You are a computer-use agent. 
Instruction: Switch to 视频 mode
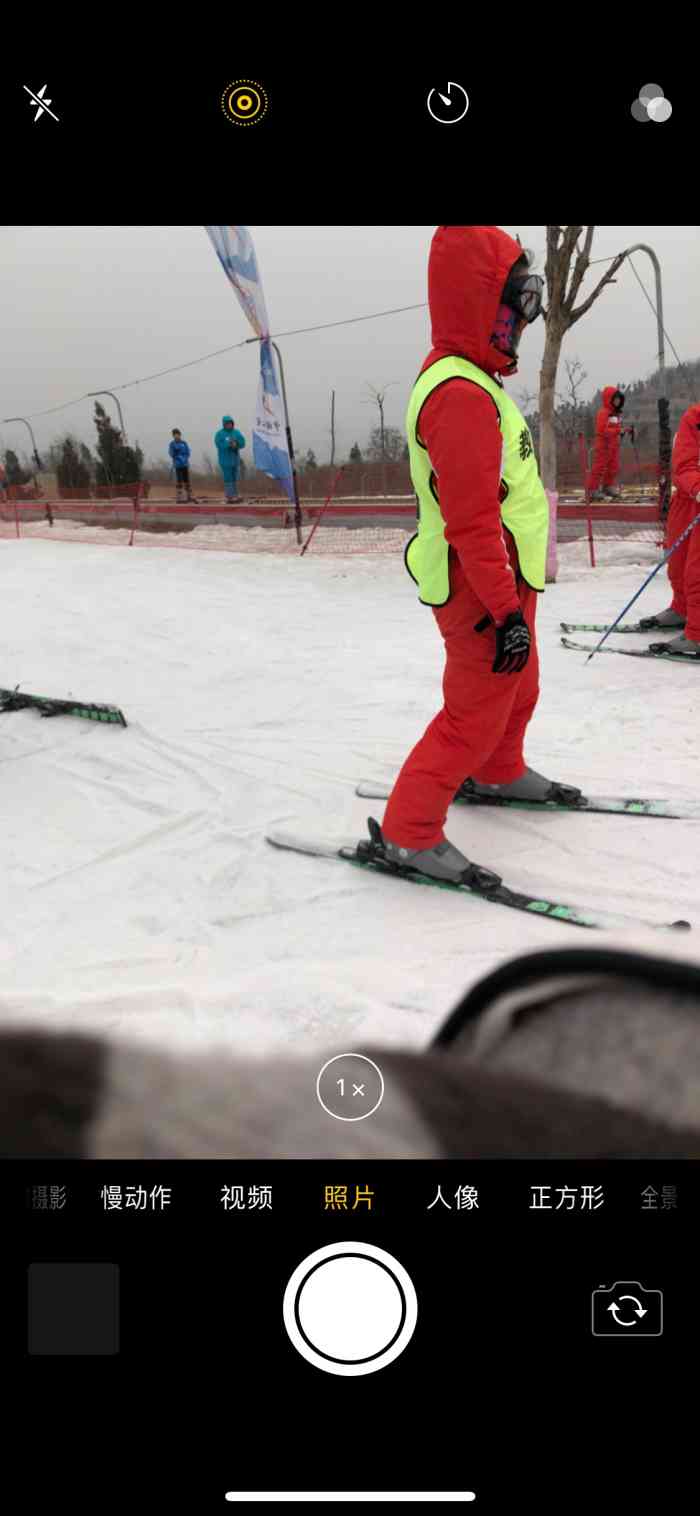click(x=246, y=1197)
